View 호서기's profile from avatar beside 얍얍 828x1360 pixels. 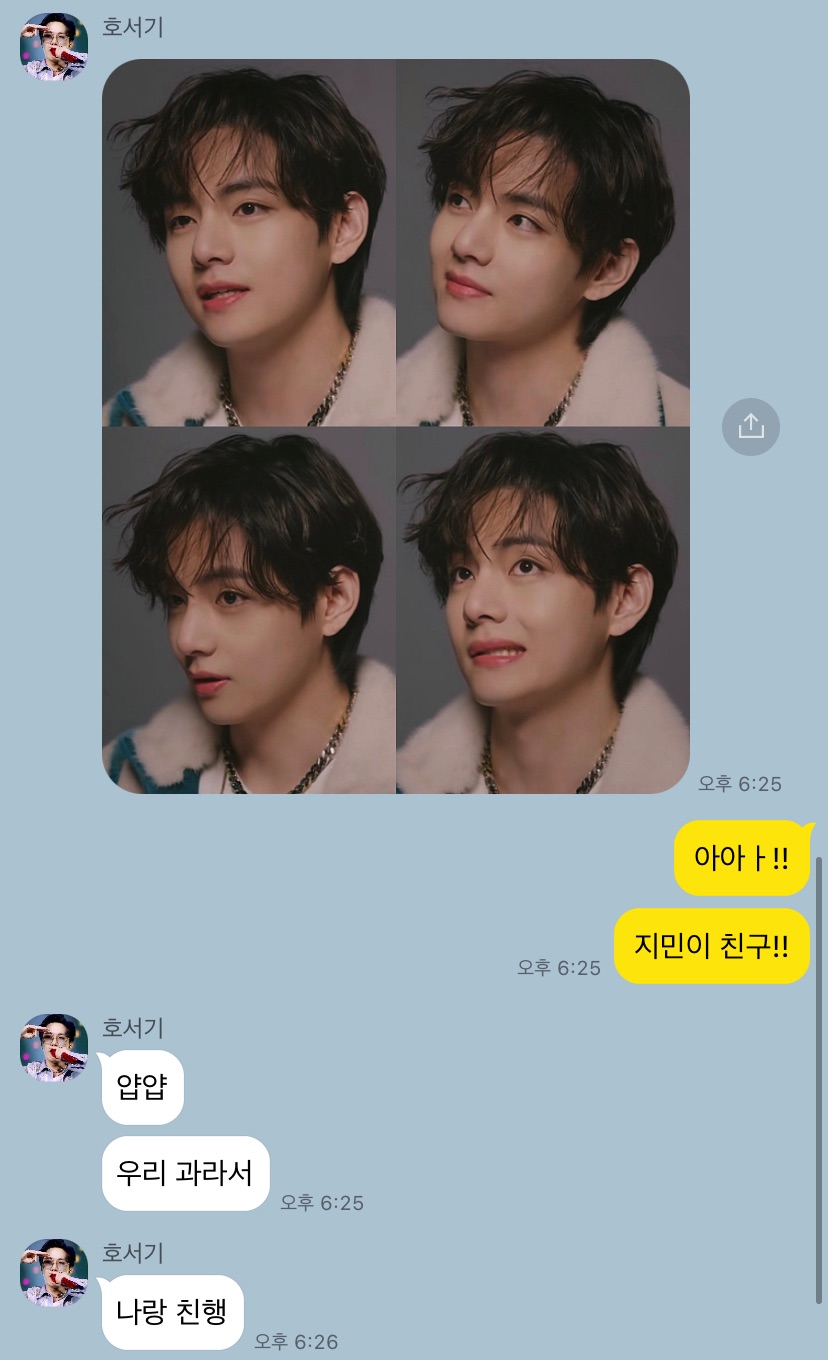54,1047
